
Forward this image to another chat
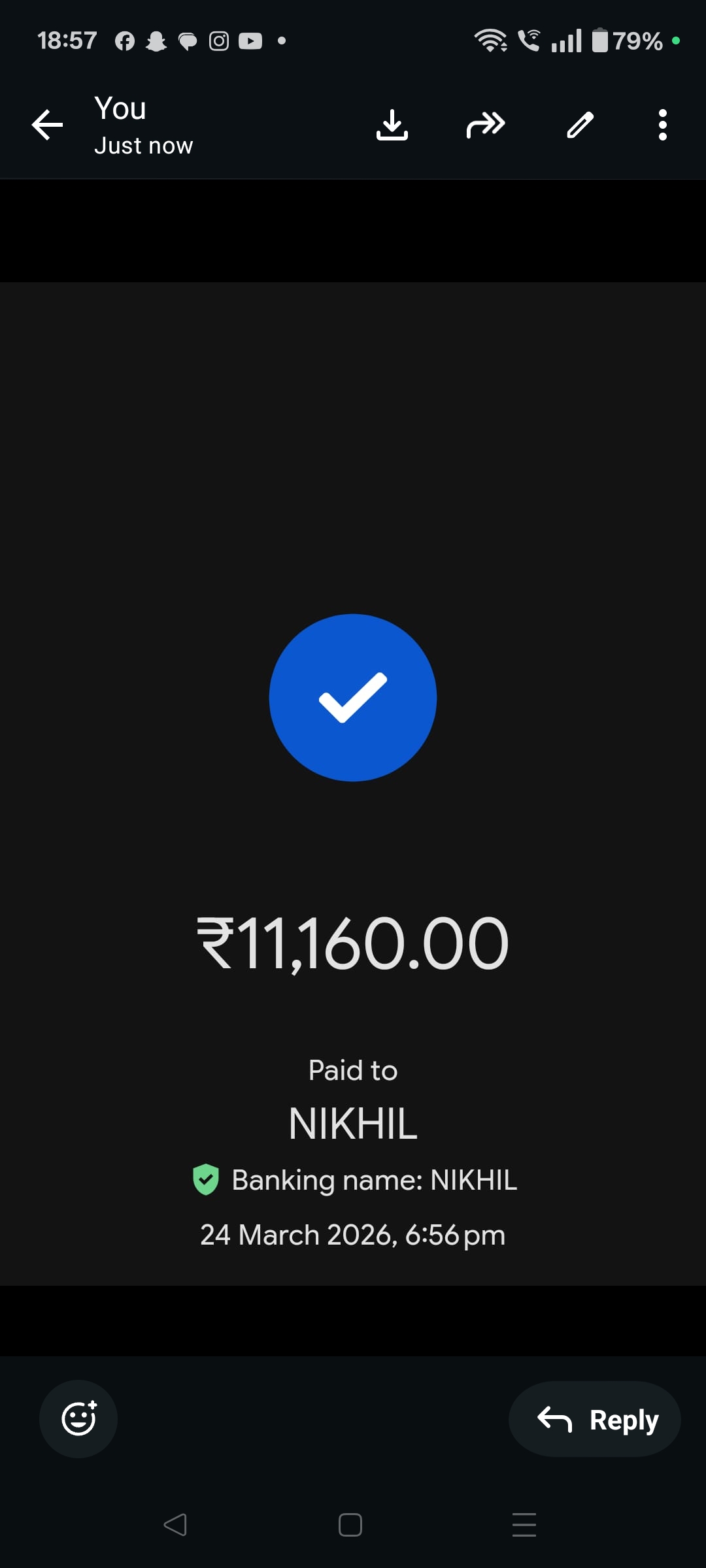tap(486, 125)
